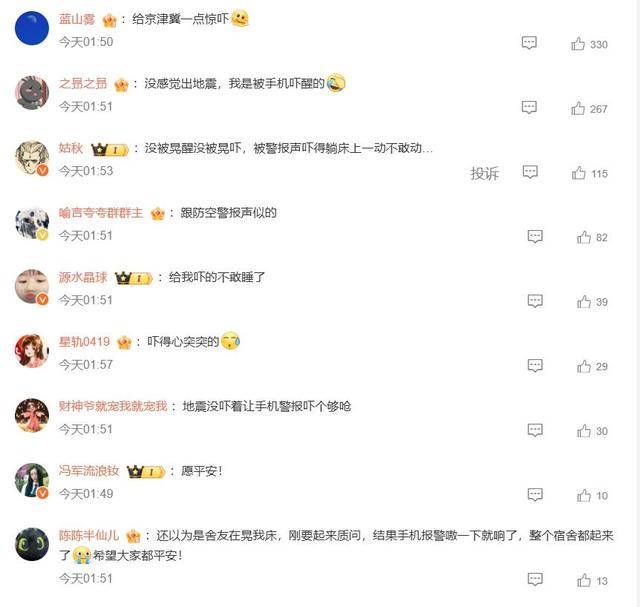
Task: Open username link 财神爷就宠我就宠我
Action: 112,407
